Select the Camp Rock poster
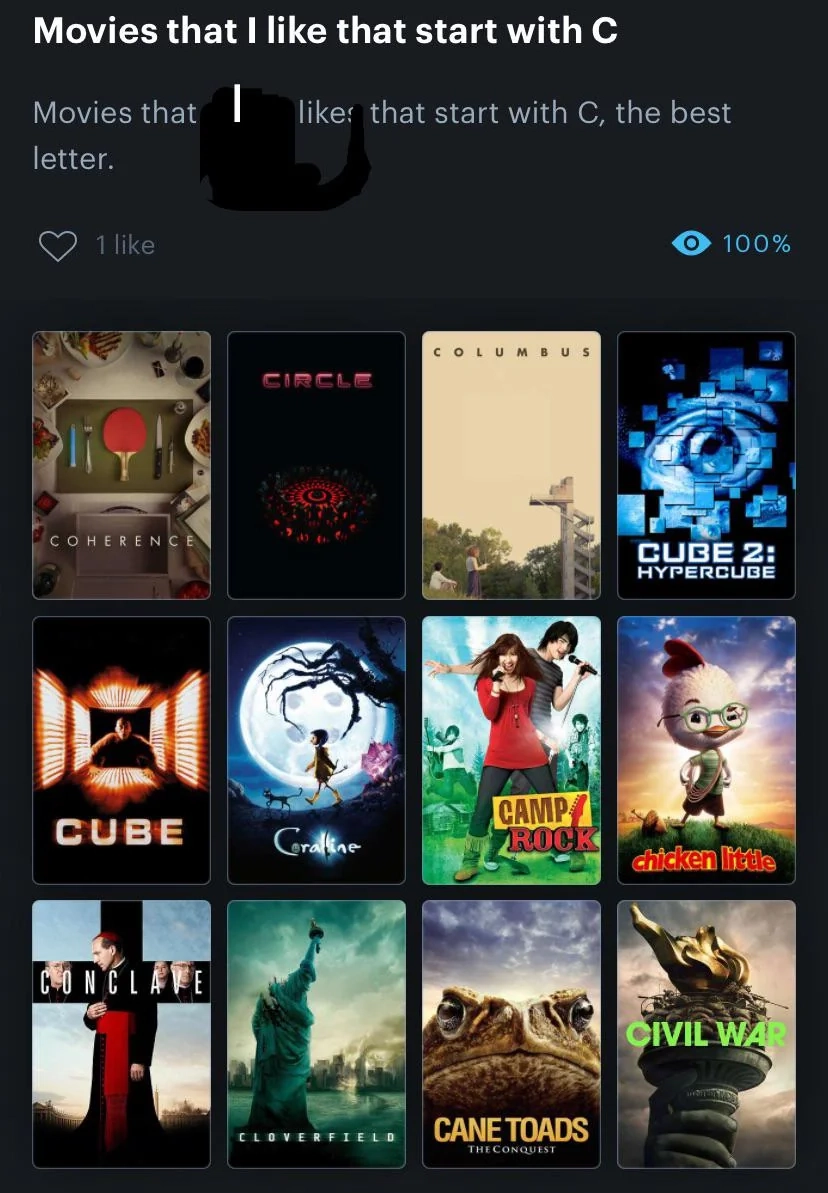 511,750
